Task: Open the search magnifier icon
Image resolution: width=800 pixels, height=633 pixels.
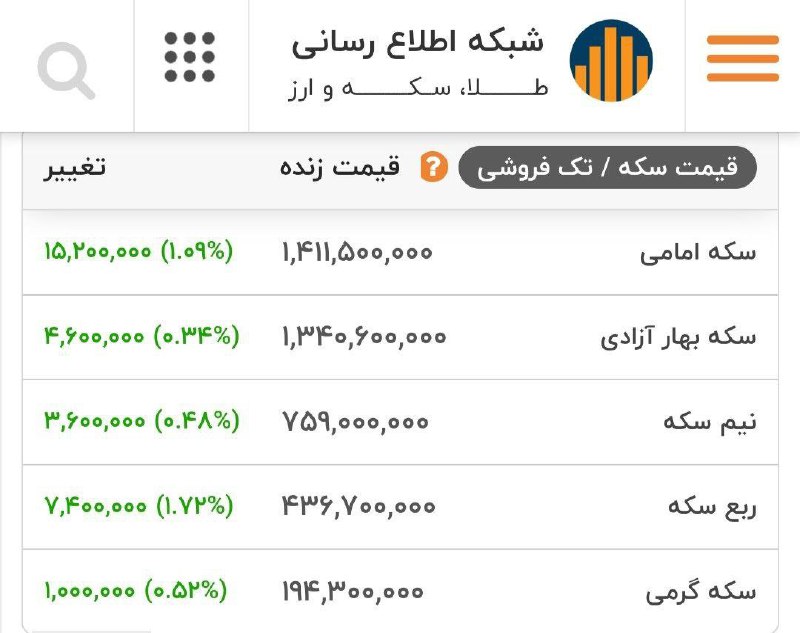Action: click(x=66, y=71)
